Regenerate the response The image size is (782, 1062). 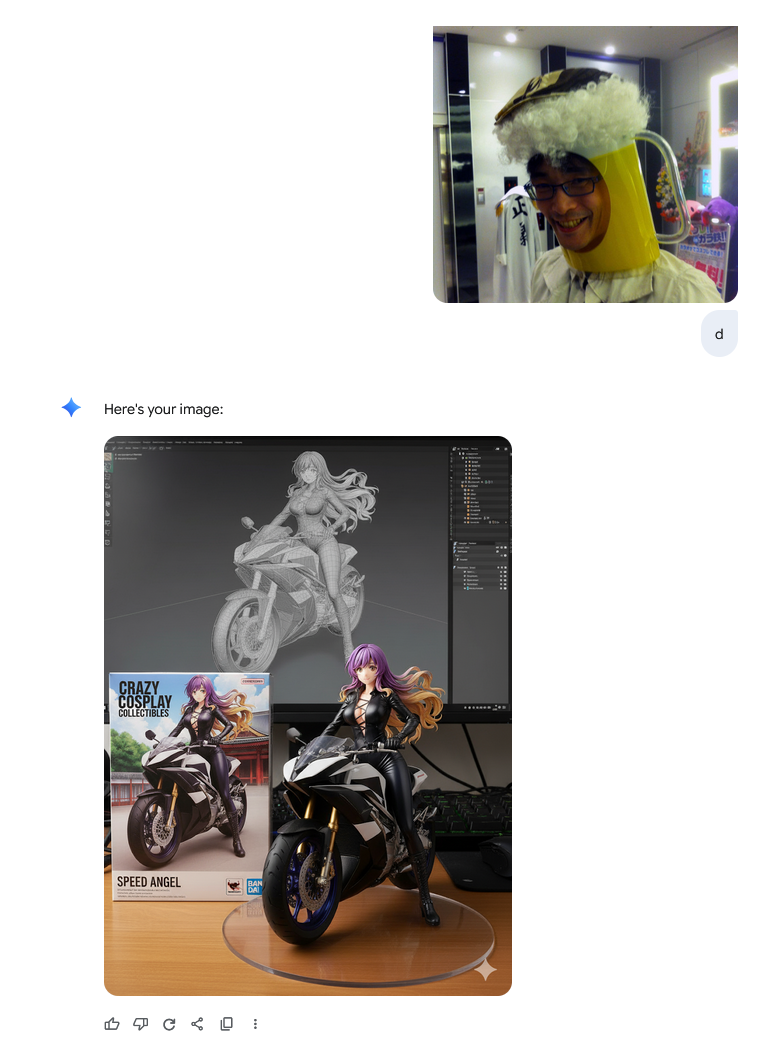[x=169, y=1024]
